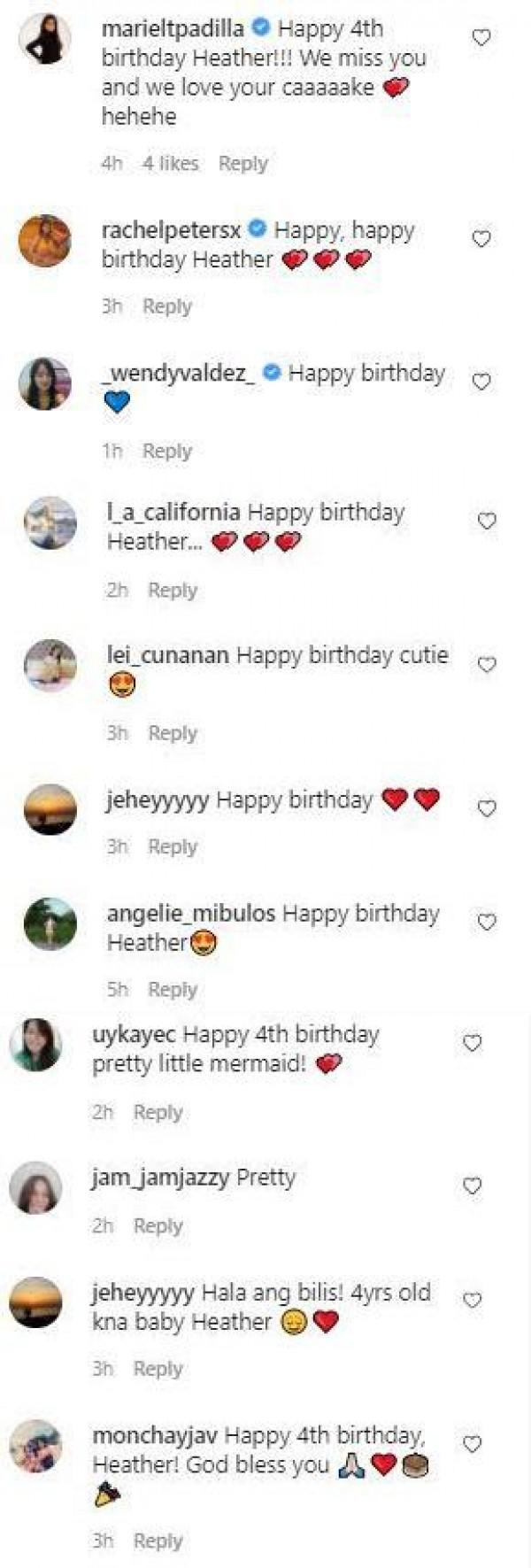Viewport: 531px width, 1568px height.
Task: Reply to rachelpetersx's comment
Action: (167, 307)
